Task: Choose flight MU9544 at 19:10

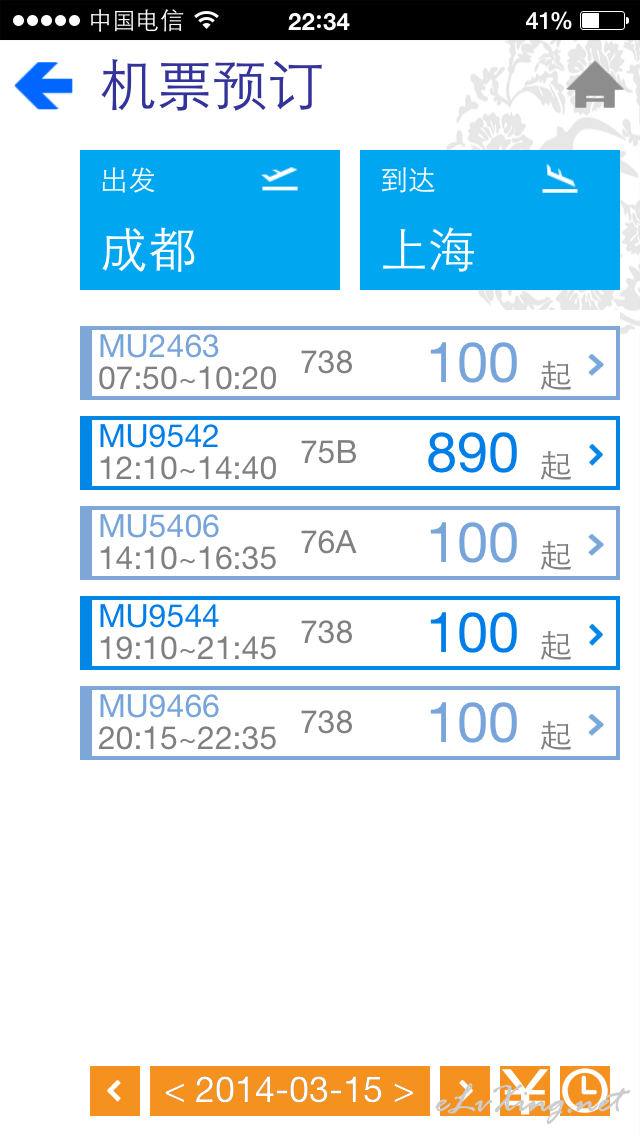Action: coord(349,633)
